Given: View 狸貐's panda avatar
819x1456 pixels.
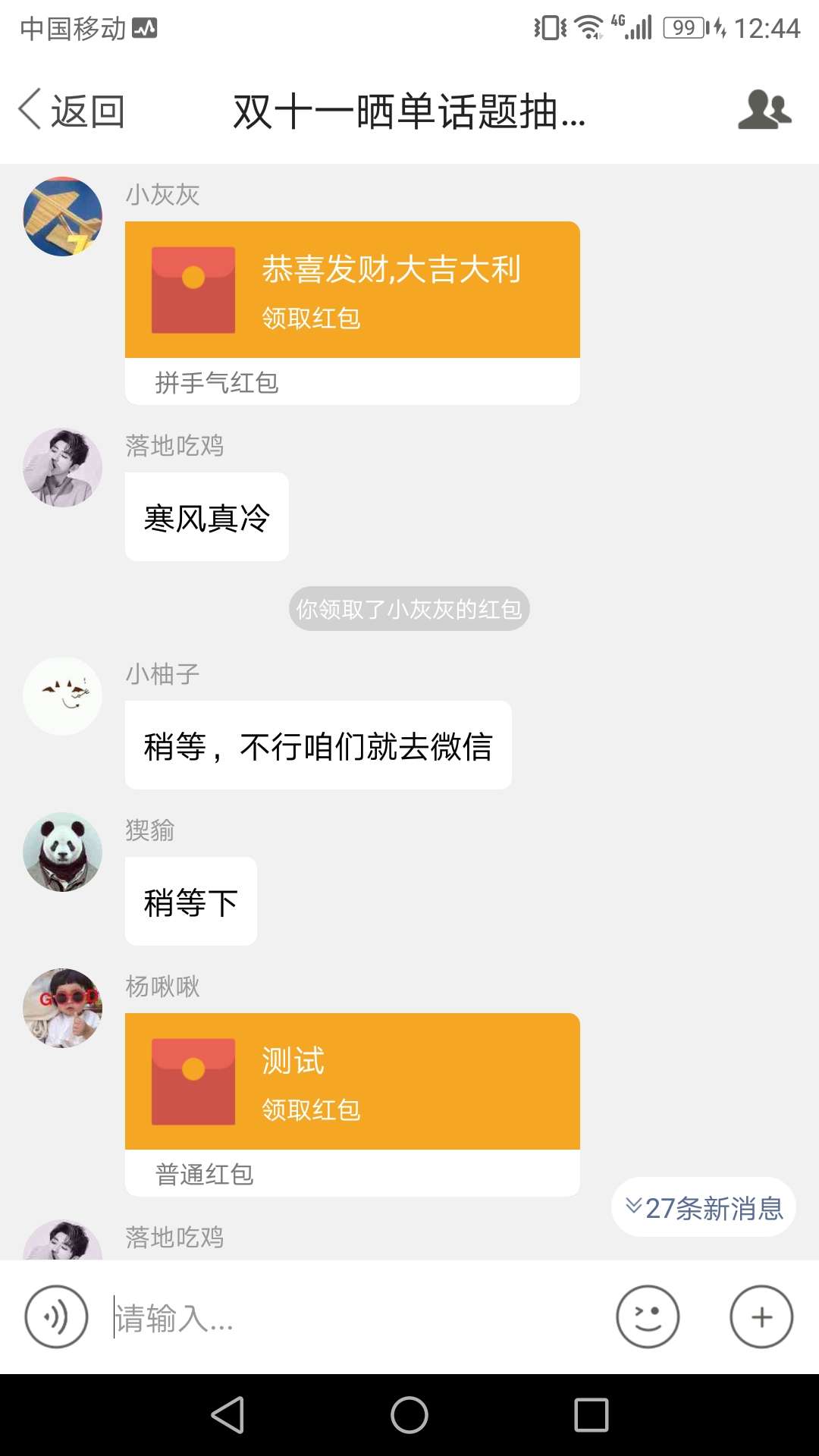Looking at the screenshot, I should point(63,852).
